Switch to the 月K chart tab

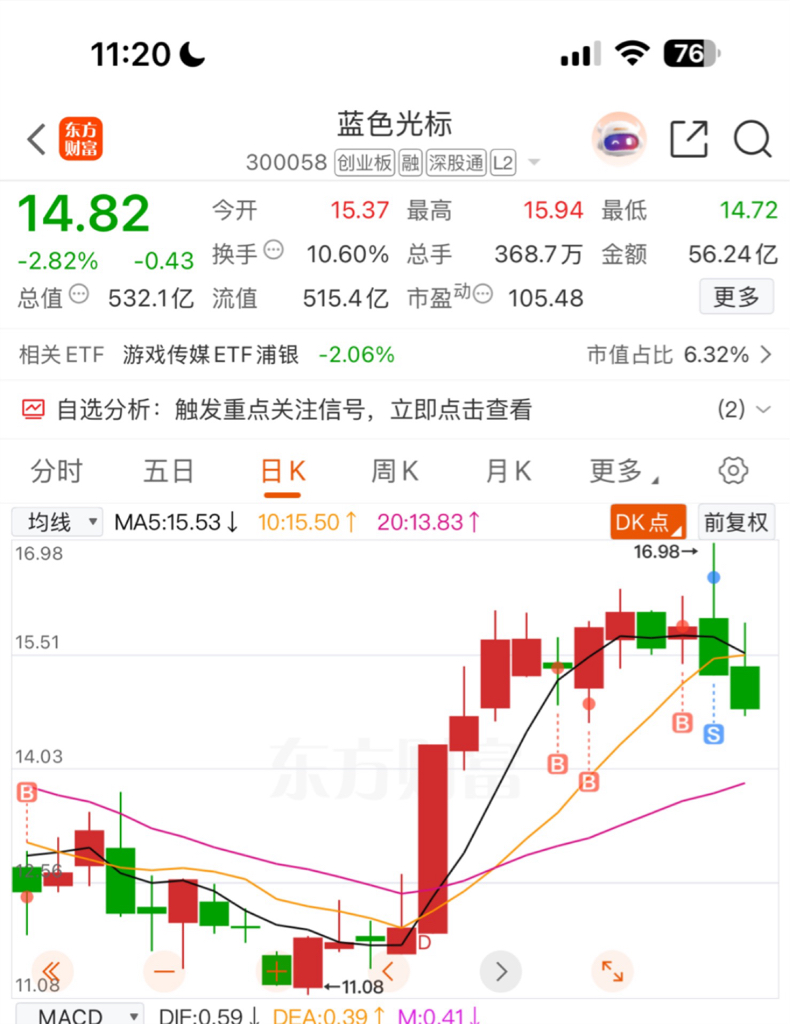pyautogui.click(x=509, y=471)
